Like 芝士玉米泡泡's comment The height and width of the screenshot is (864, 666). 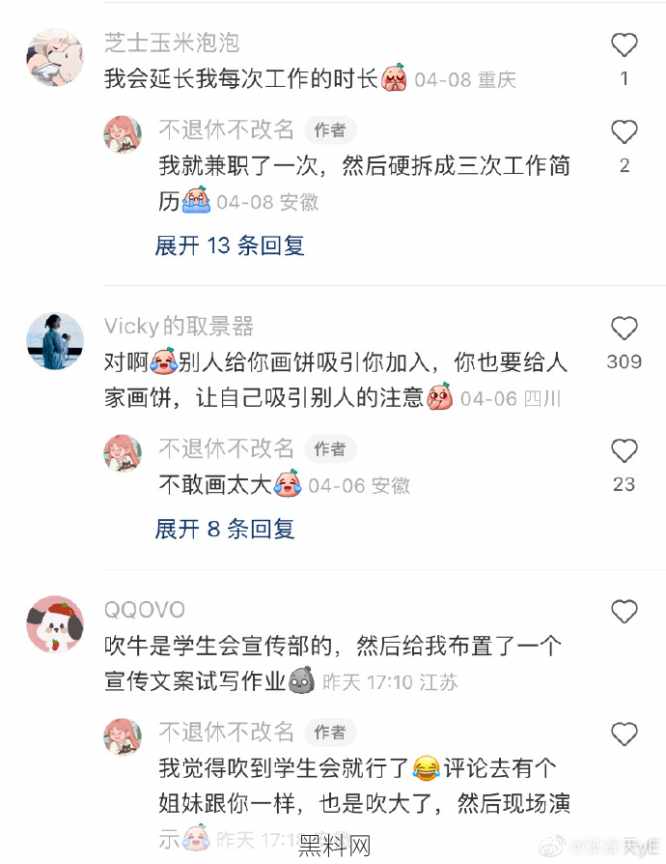click(624, 45)
